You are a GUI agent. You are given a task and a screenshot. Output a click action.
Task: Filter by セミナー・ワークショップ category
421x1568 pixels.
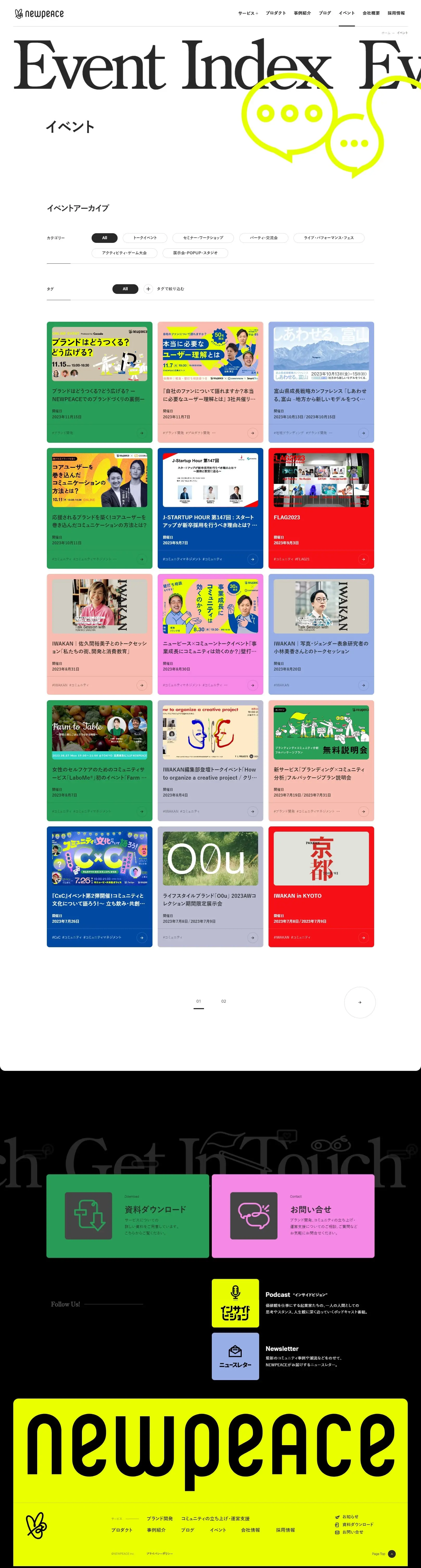tap(203, 237)
